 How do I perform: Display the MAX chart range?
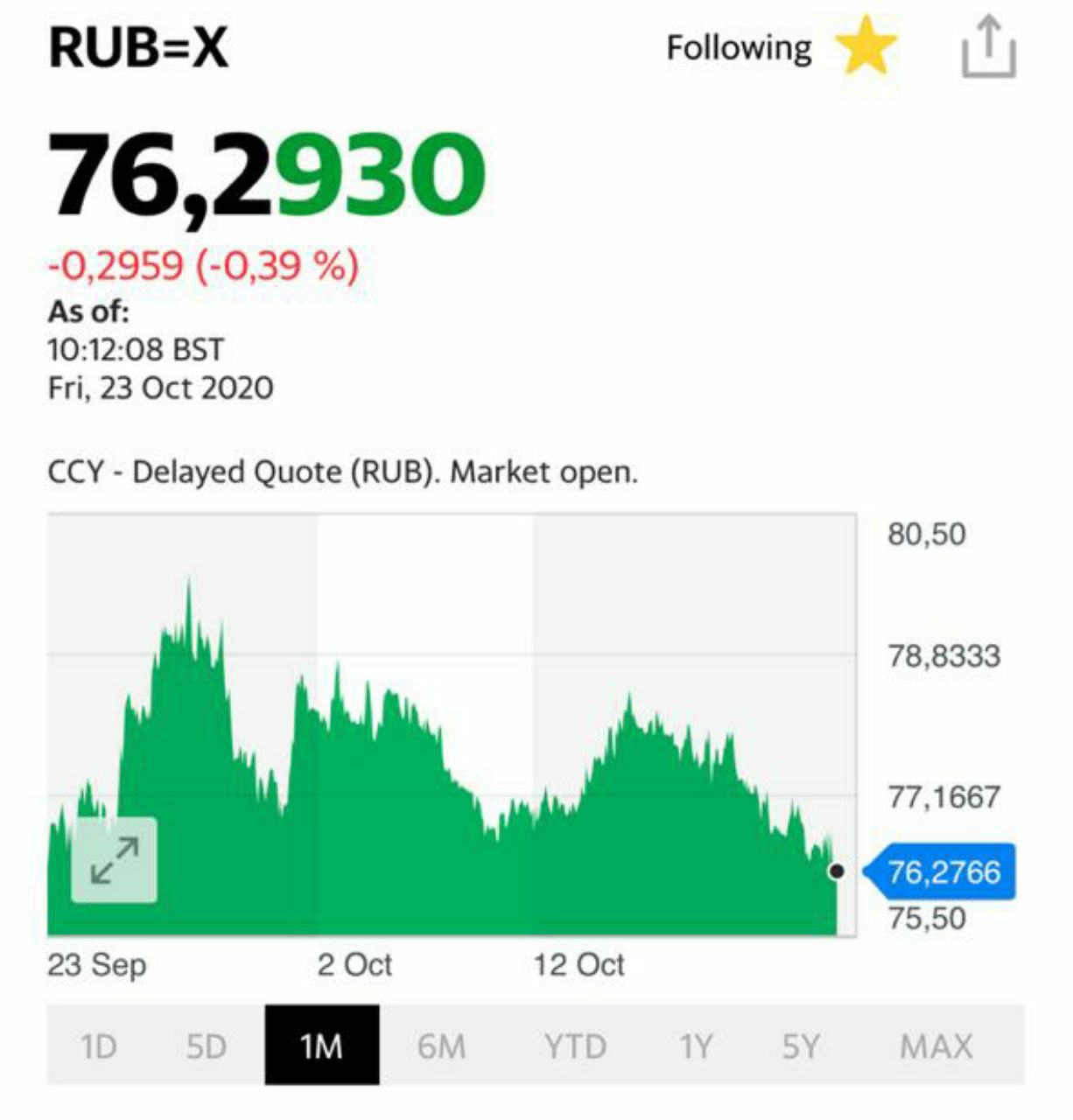coord(936,1046)
